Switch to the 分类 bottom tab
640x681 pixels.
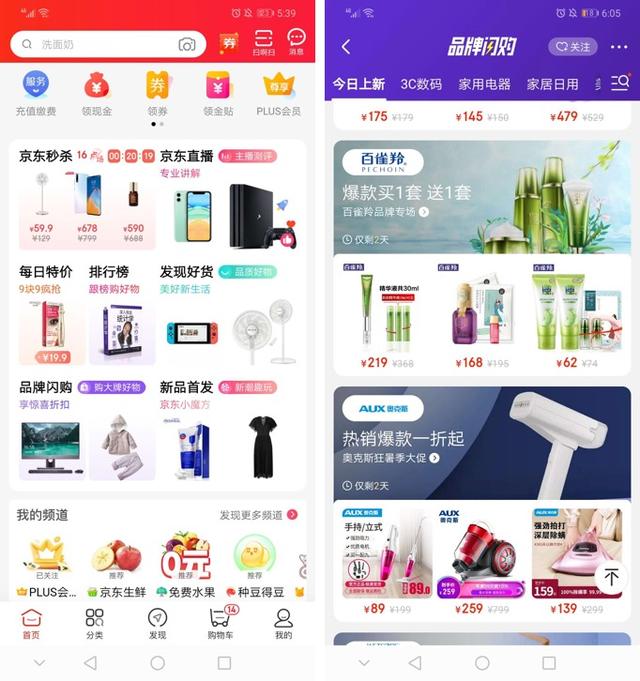coord(94,623)
